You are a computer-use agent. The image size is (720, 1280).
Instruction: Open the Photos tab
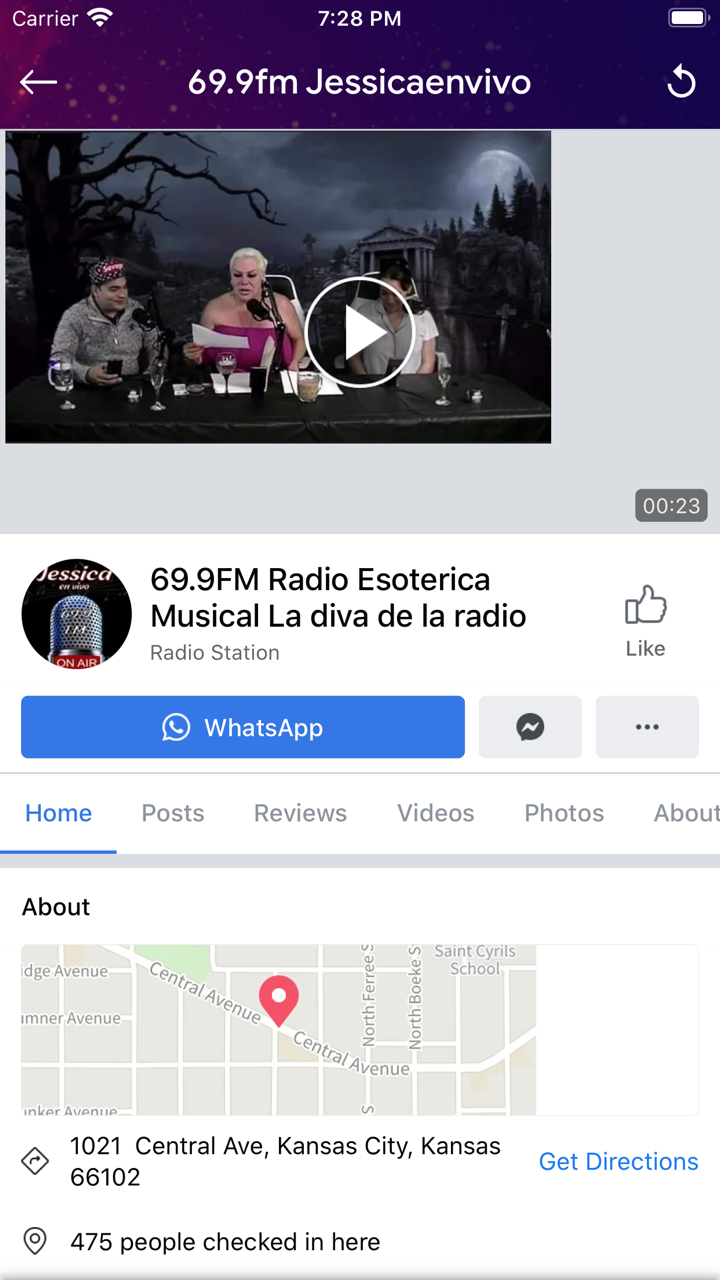point(563,813)
